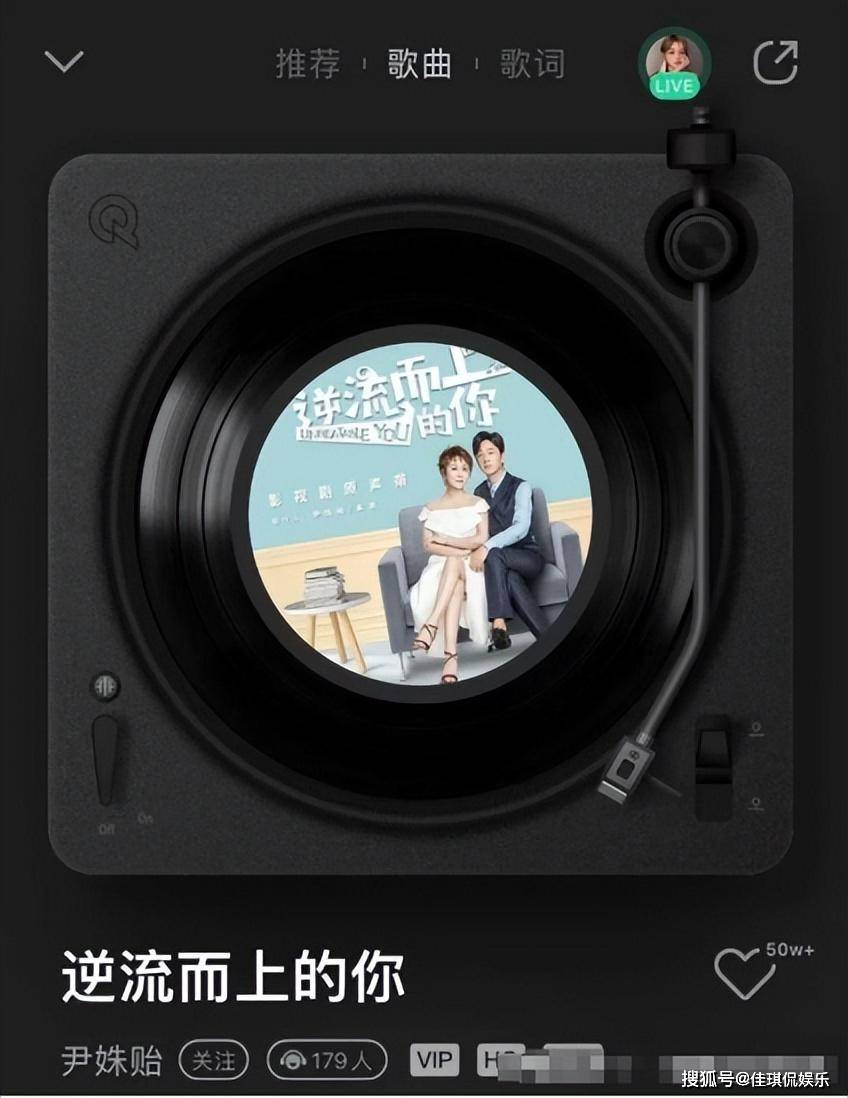Follow the artist with 关注 button

click(x=213, y=1060)
